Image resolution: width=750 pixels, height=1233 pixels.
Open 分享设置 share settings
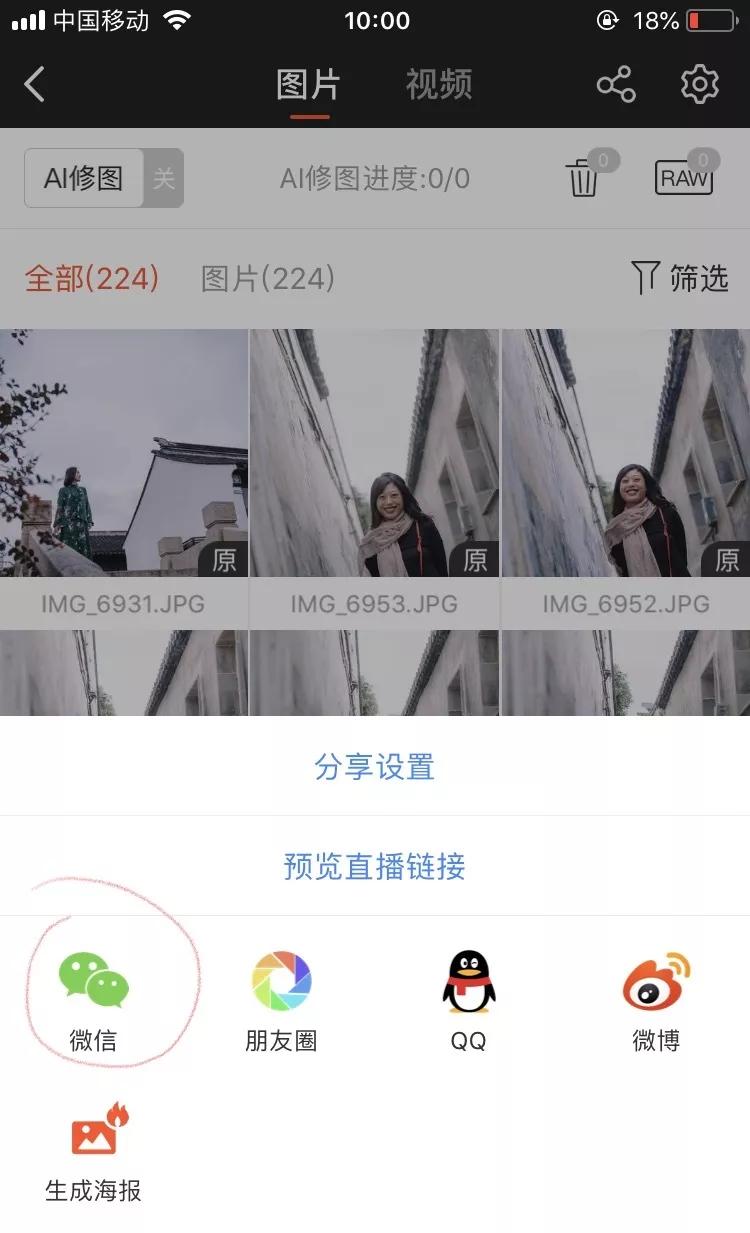[374, 766]
